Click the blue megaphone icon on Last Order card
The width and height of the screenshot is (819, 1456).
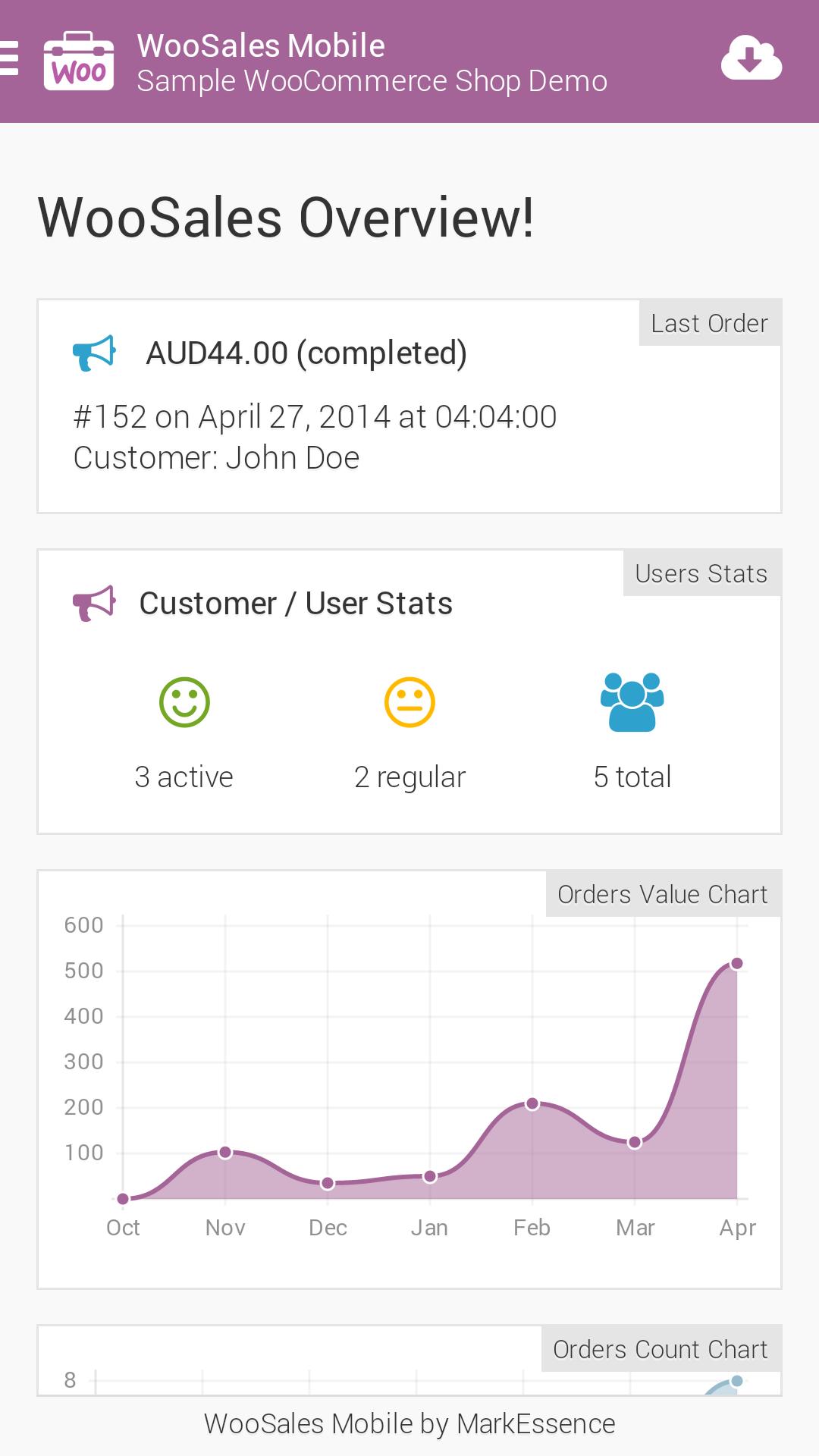coord(93,351)
